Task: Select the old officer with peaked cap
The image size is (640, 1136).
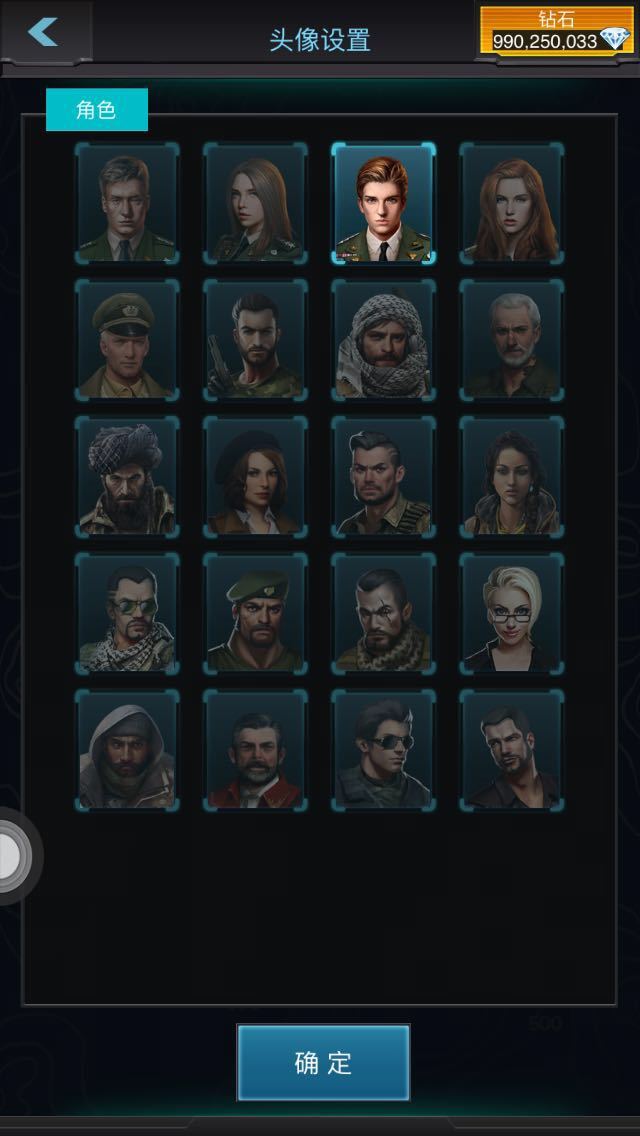Action: coord(127,340)
